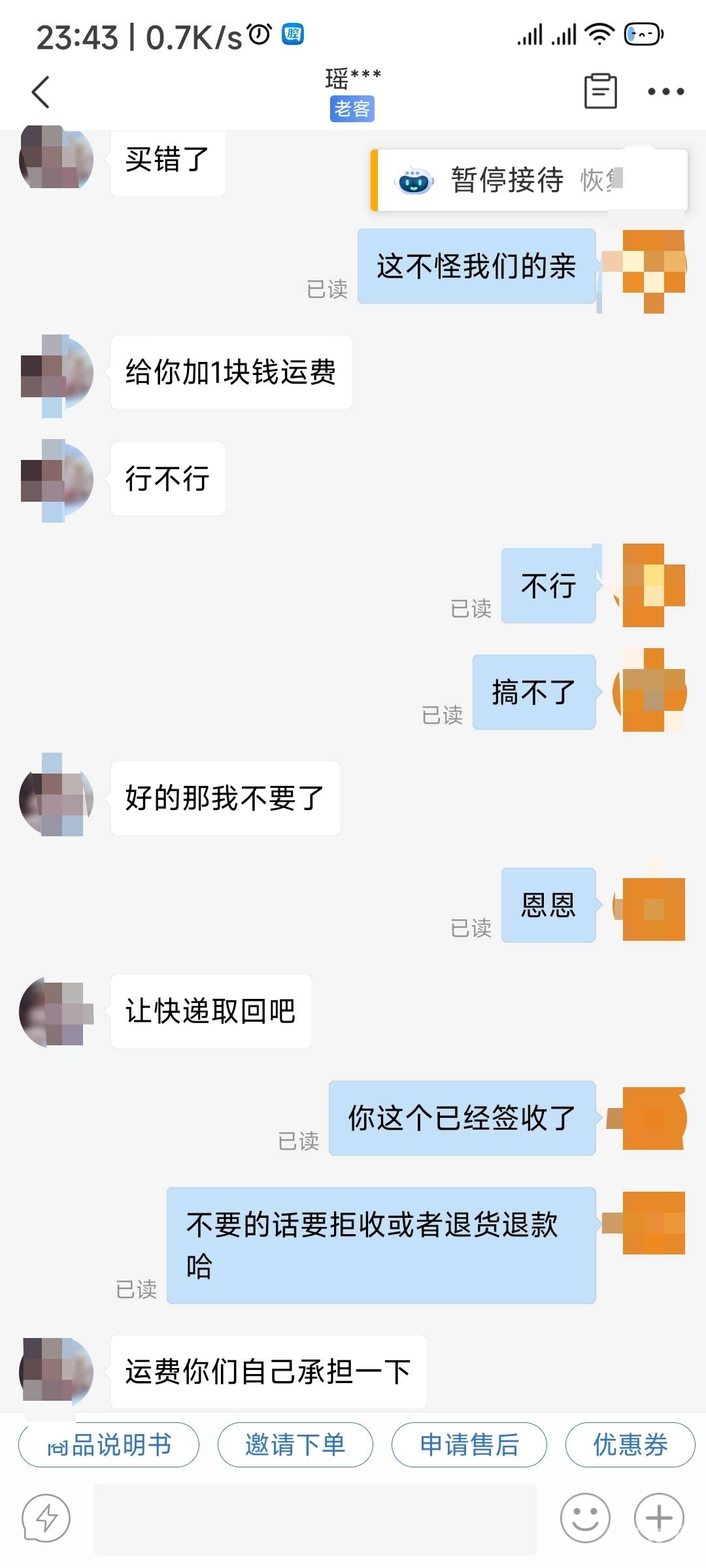Open the order notes clipboard icon
706x1568 pixels.
click(600, 91)
